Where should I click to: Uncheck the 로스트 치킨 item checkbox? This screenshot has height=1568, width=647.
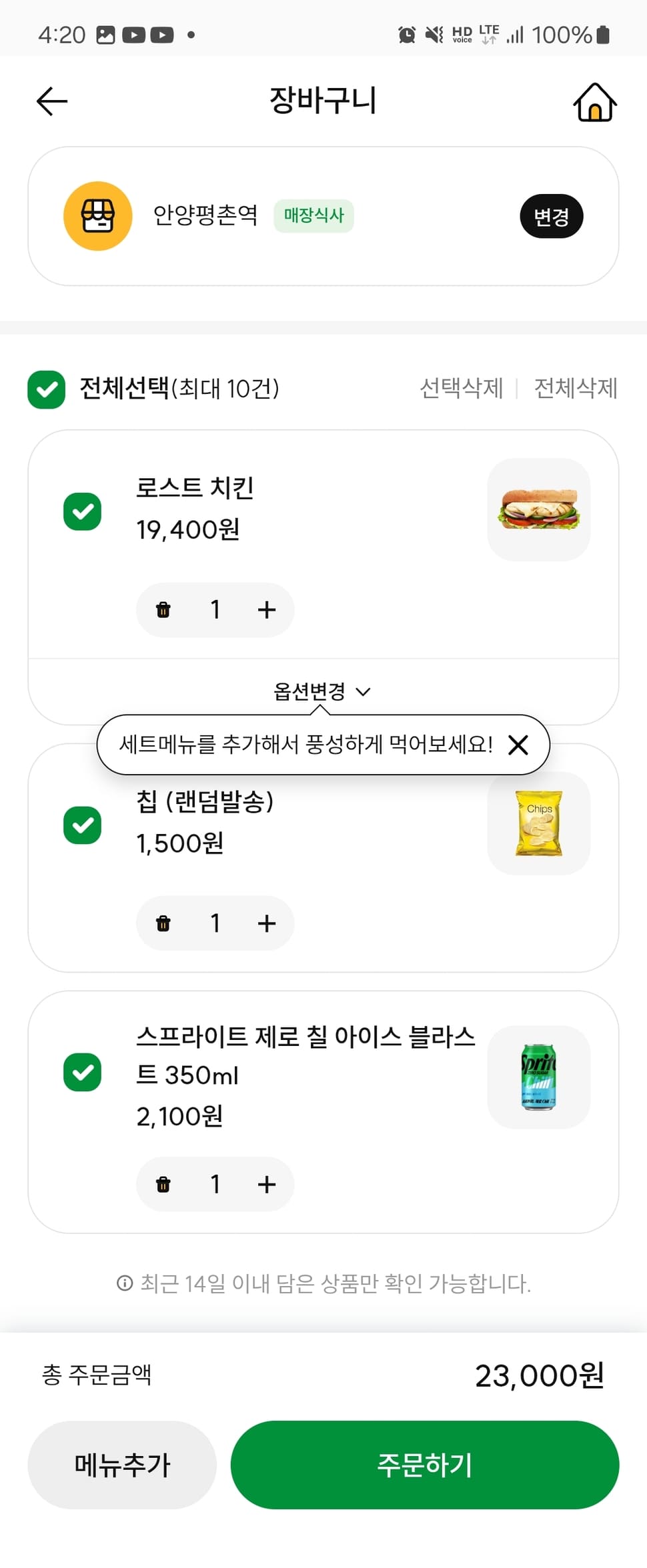click(82, 511)
